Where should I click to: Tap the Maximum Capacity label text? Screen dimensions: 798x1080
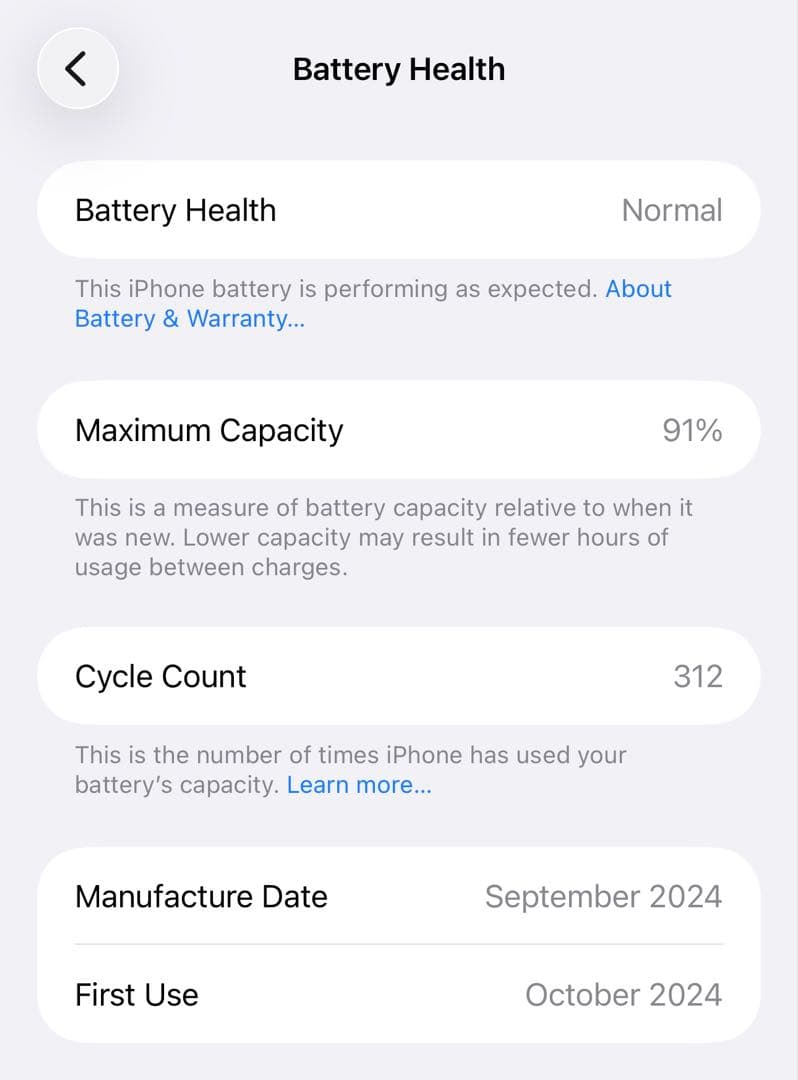[x=208, y=430]
